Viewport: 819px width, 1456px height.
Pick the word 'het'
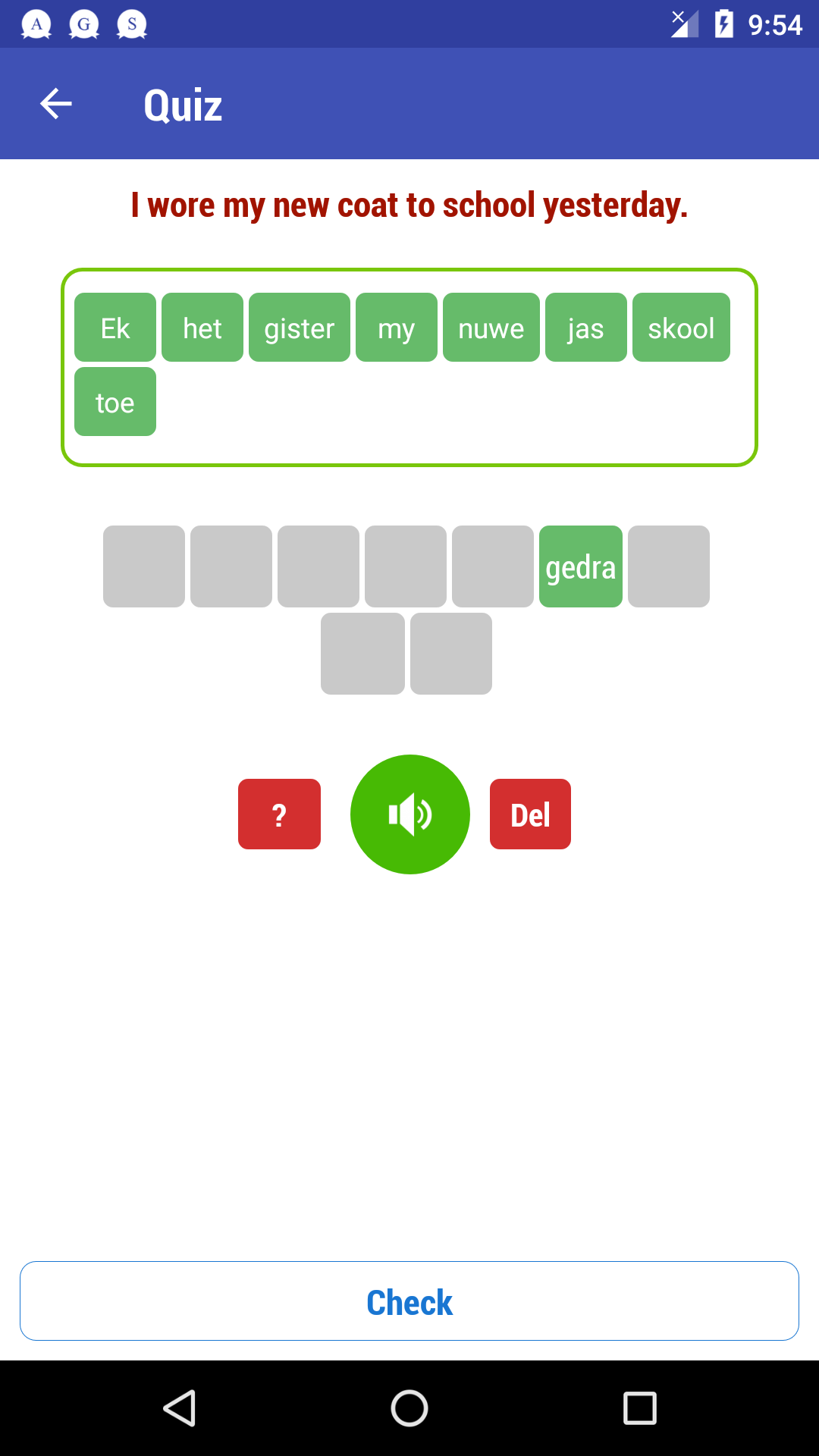[202, 328]
